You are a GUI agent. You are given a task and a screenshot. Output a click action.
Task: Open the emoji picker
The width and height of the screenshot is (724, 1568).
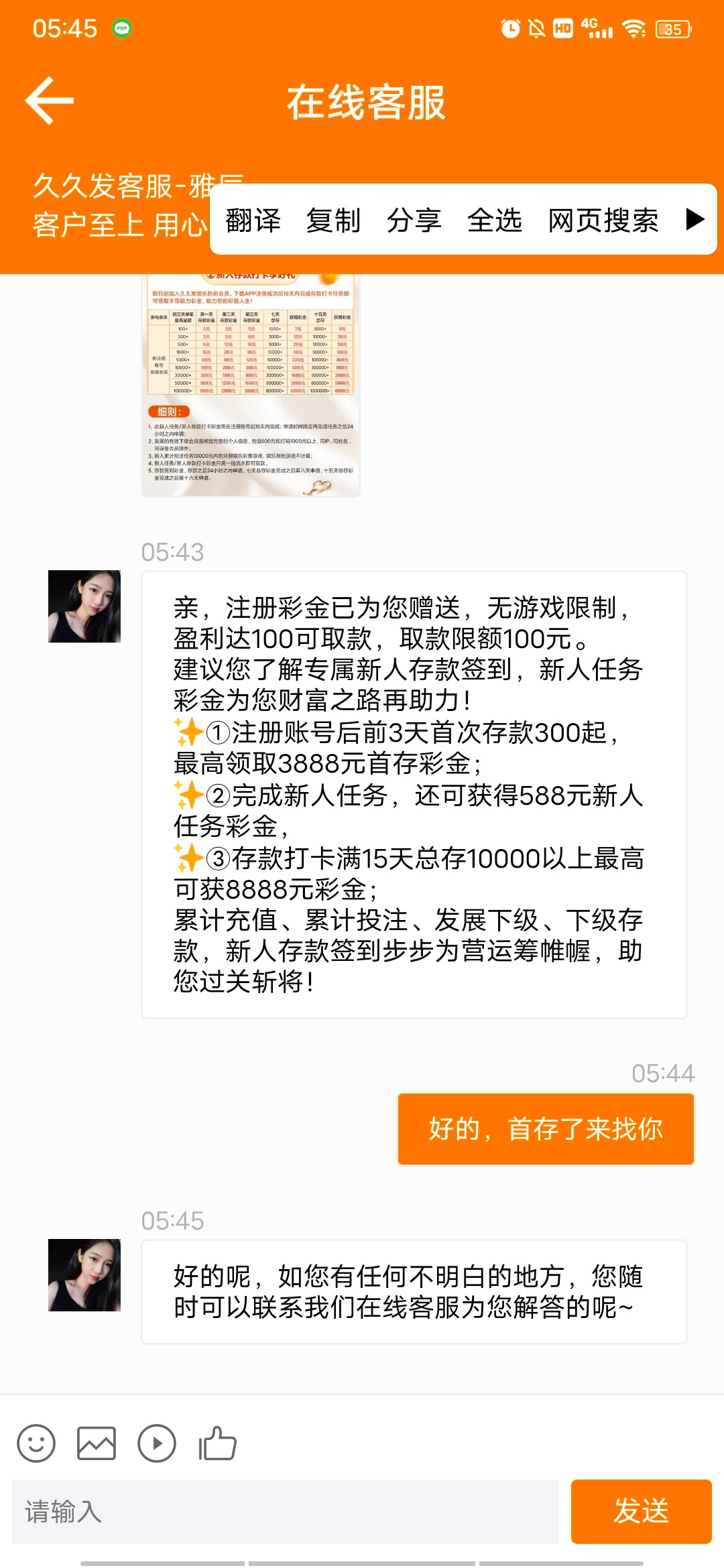click(x=36, y=1443)
